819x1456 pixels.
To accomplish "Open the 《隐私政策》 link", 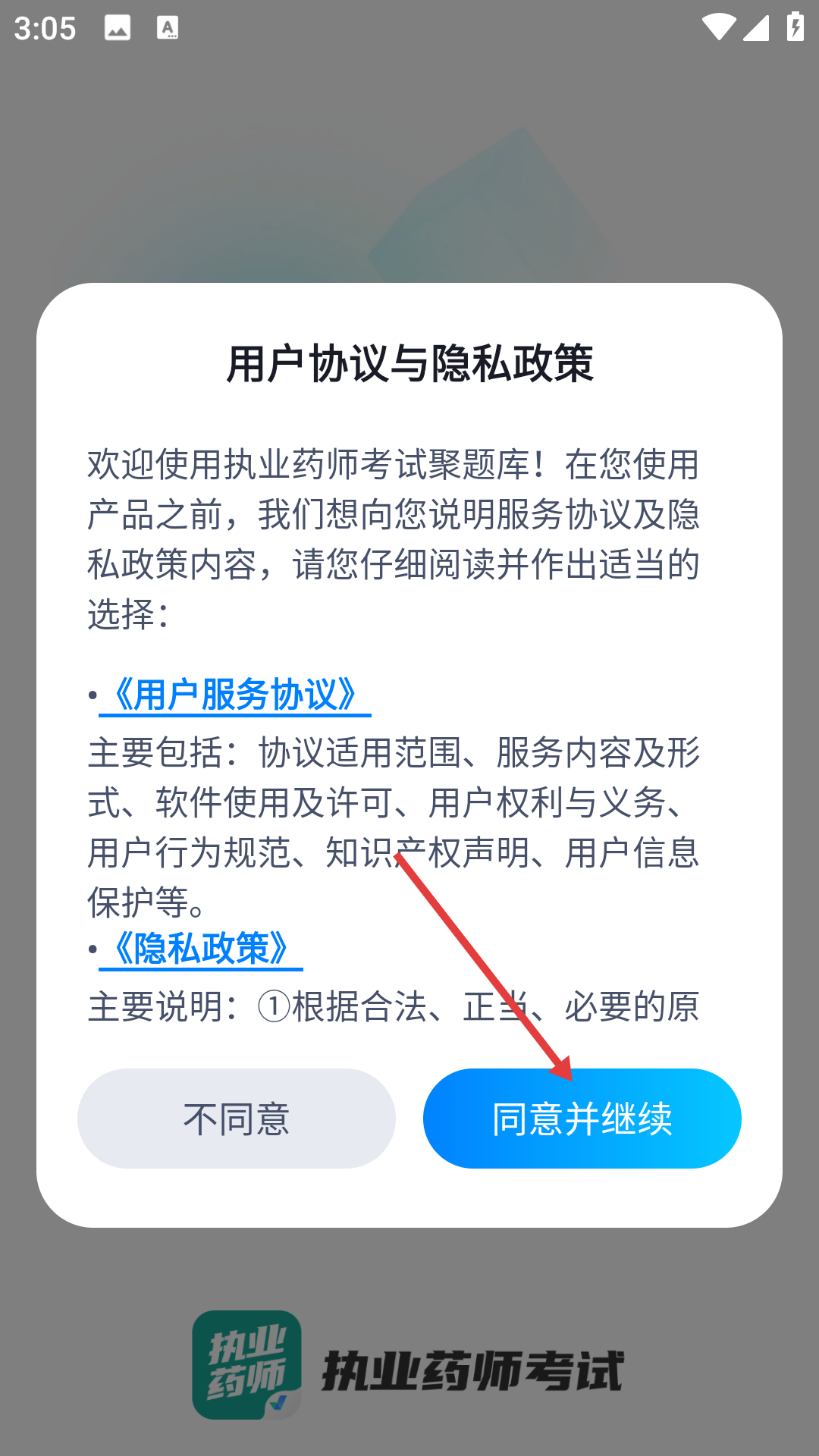I will [201, 948].
